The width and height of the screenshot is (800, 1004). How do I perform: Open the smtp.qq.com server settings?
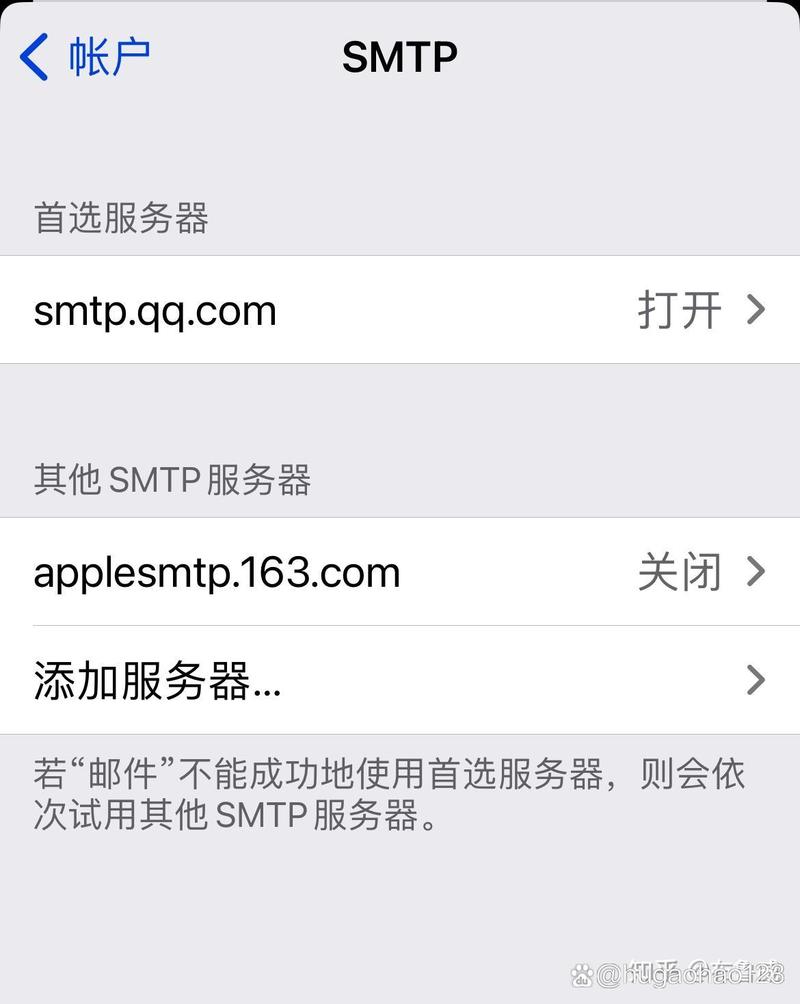point(300,311)
